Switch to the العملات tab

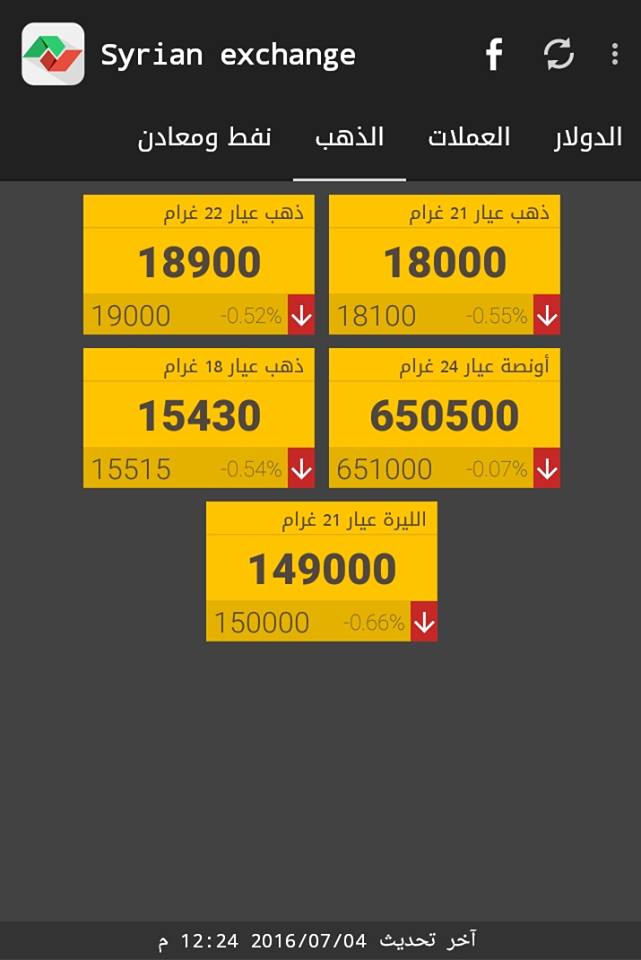click(469, 138)
